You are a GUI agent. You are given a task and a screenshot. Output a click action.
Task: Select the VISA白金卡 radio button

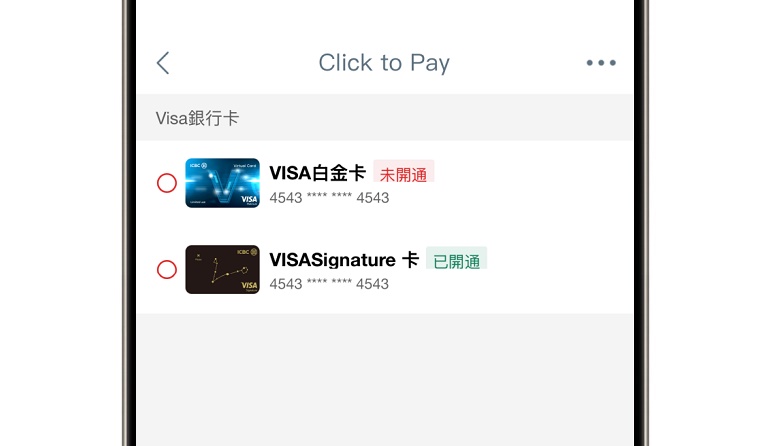[x=167, y=183]
